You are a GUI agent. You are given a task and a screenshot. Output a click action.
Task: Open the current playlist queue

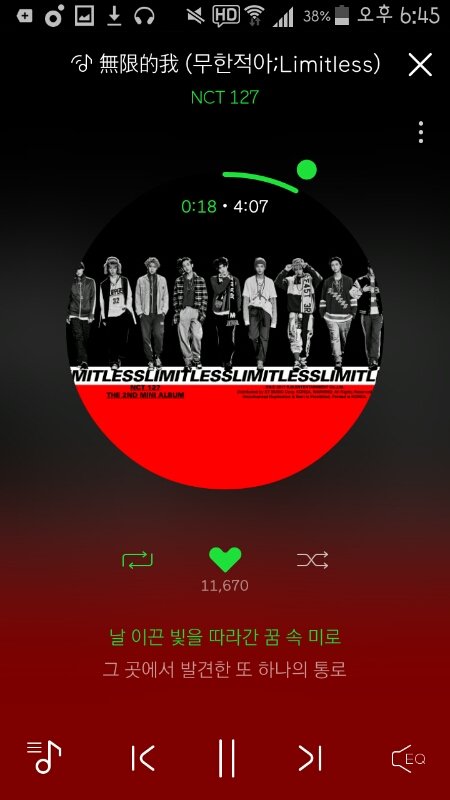tap(44, 757)
